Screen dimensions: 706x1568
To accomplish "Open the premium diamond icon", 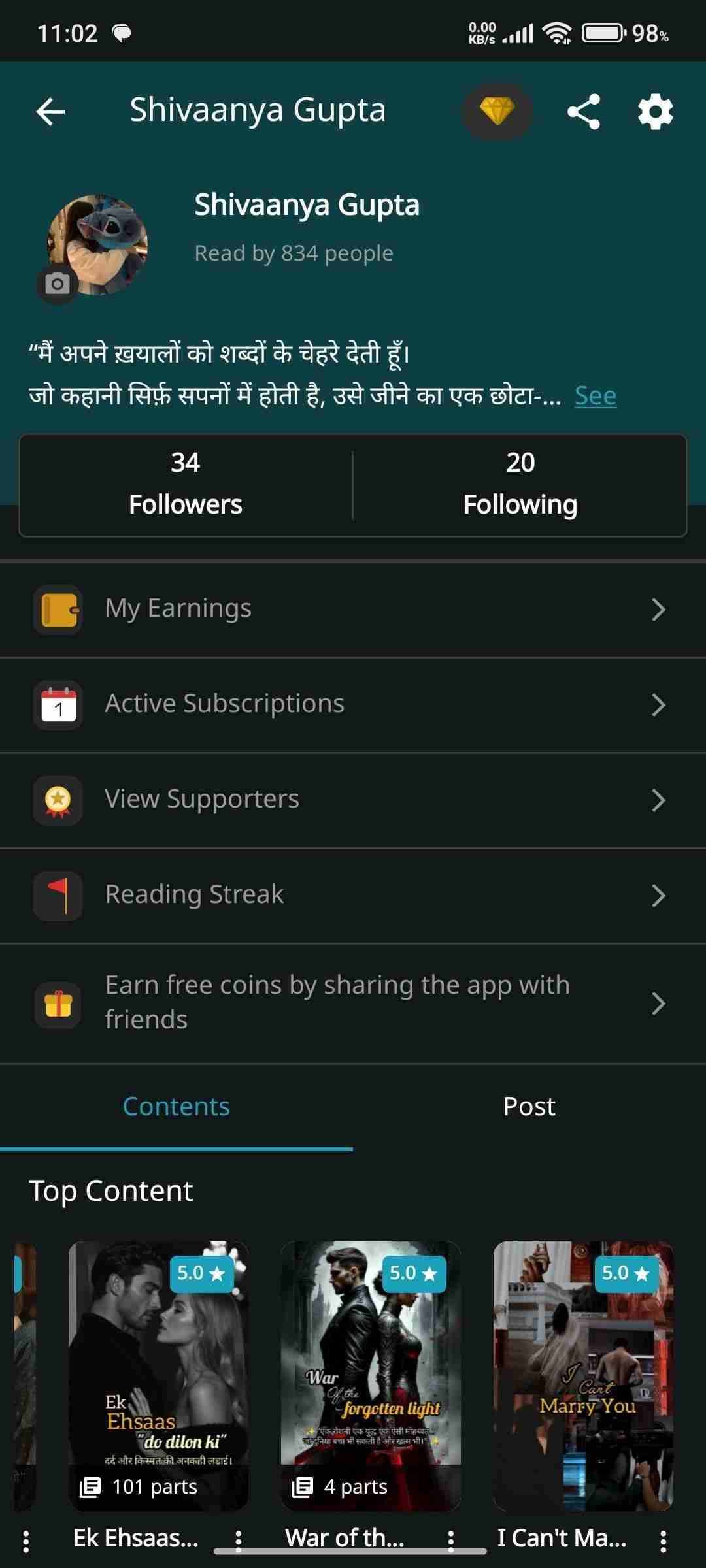I will 497,112.
